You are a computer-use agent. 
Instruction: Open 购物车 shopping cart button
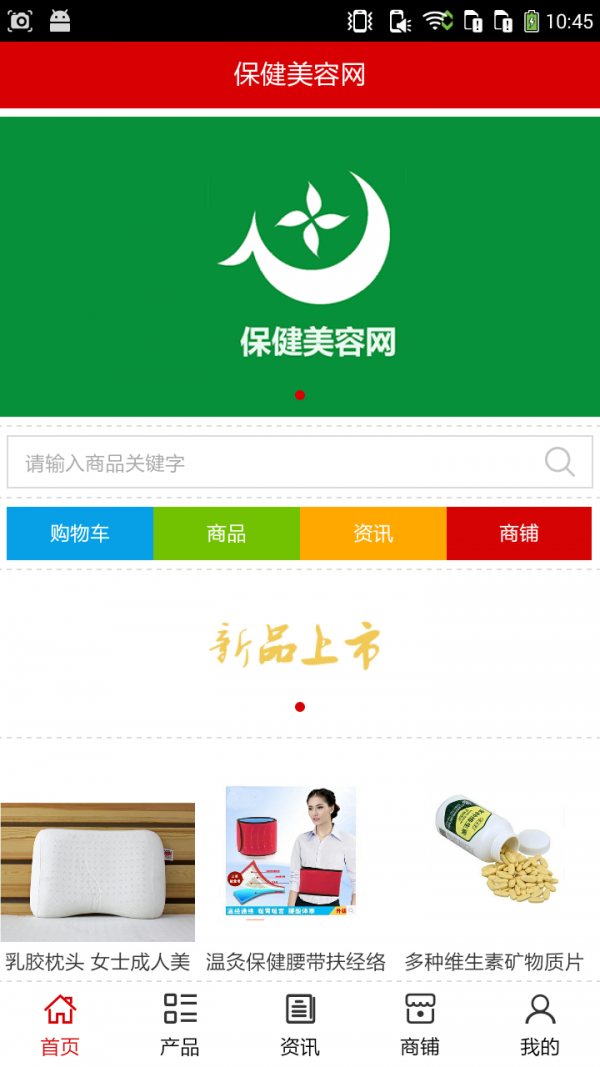[80, 533]
